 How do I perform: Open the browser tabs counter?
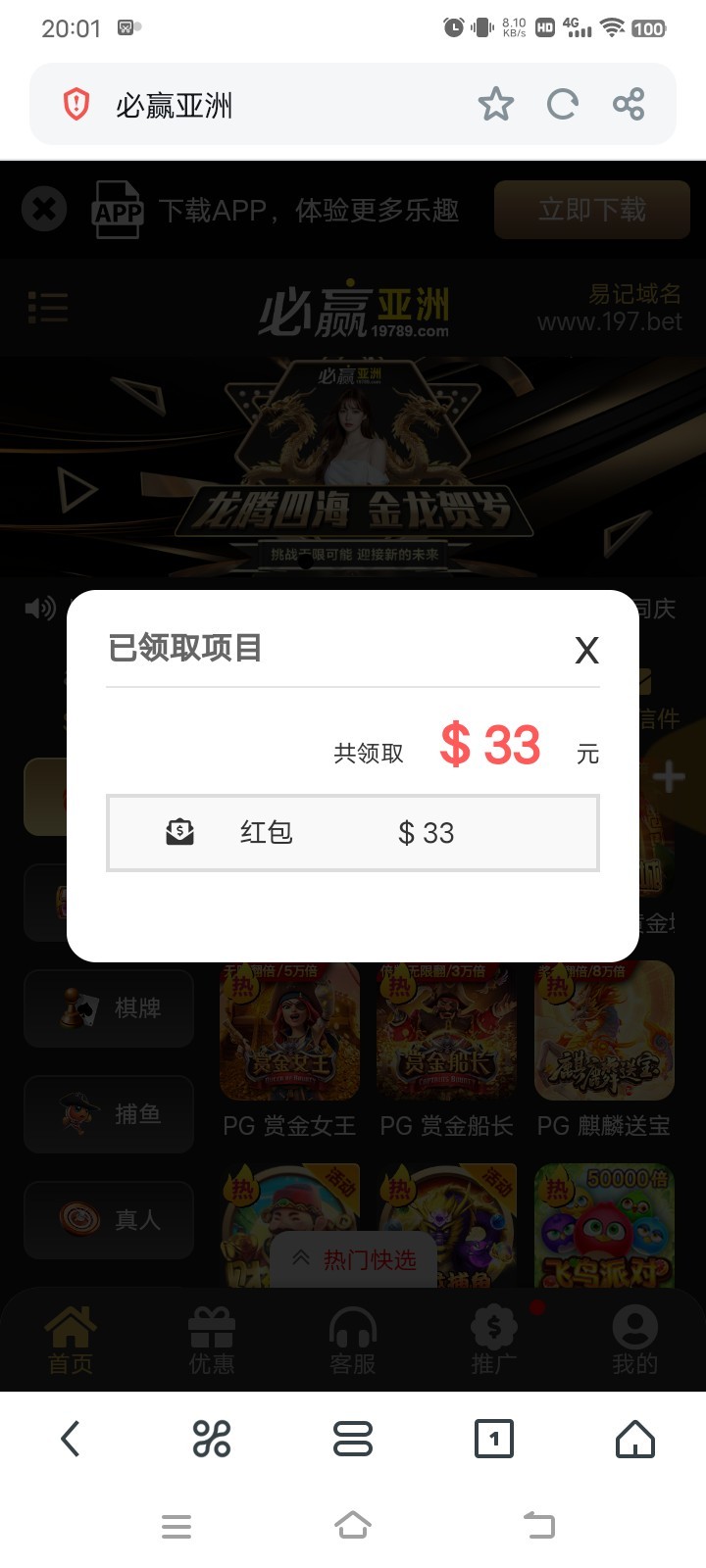pyautogui.click(x=493, y=1439)
